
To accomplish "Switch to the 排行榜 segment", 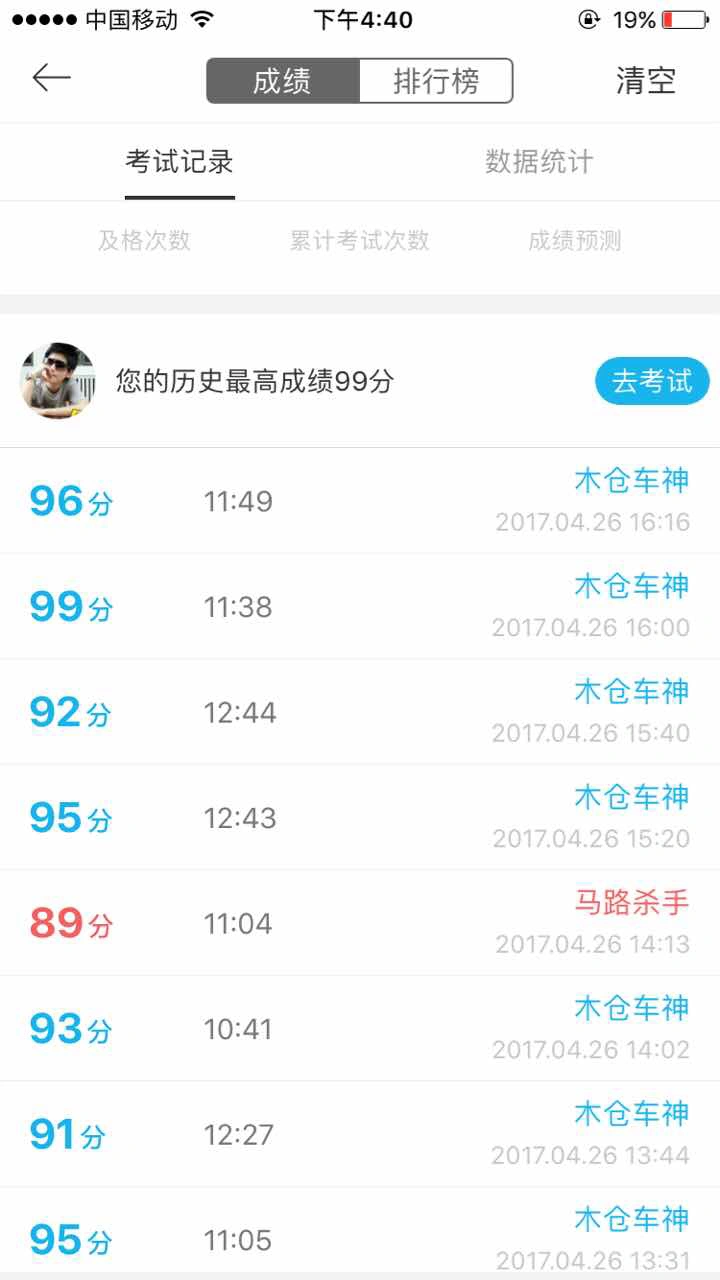I will tap(436, 81).
